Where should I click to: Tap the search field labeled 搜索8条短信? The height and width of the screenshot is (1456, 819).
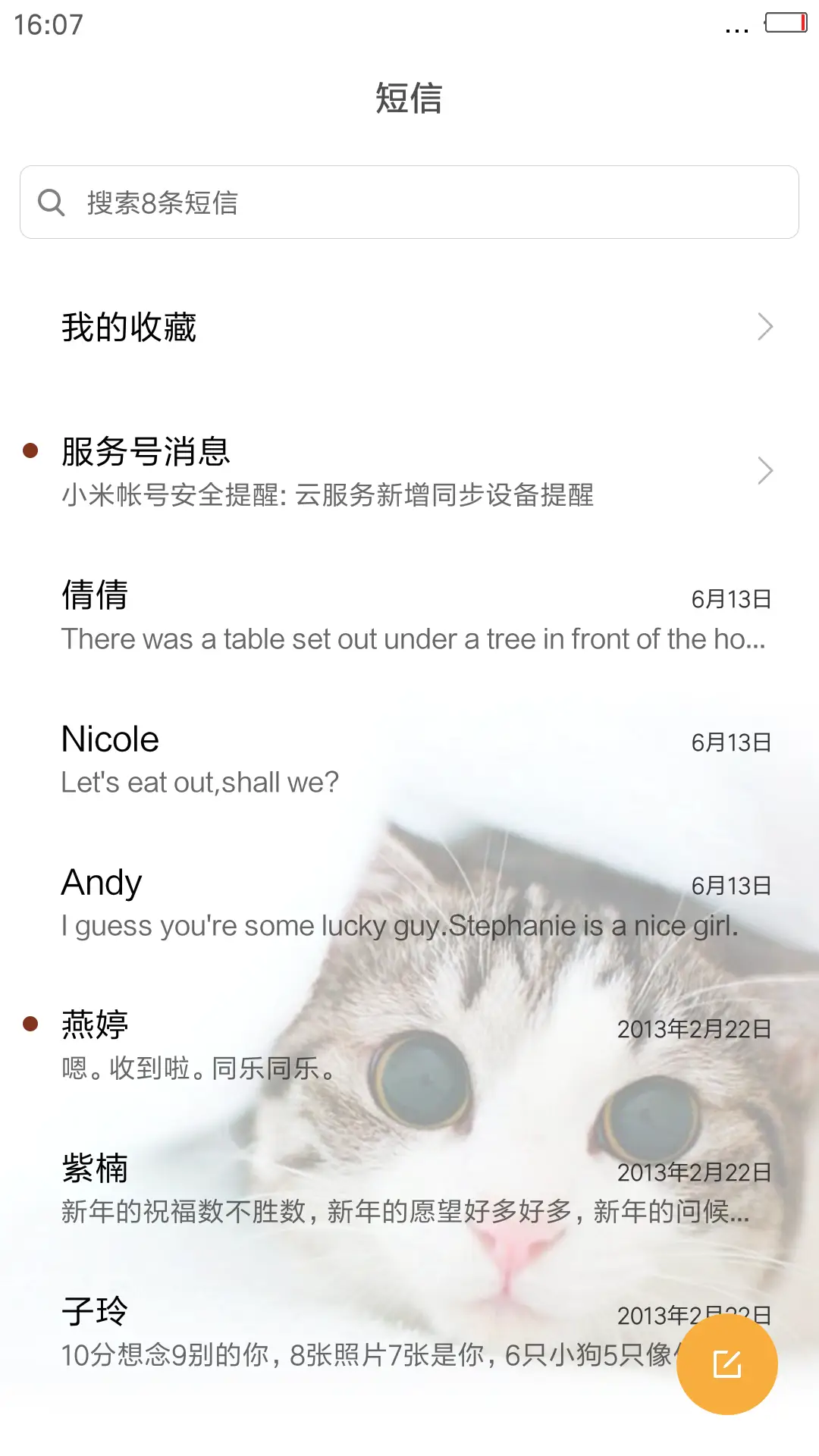point(409,202)
